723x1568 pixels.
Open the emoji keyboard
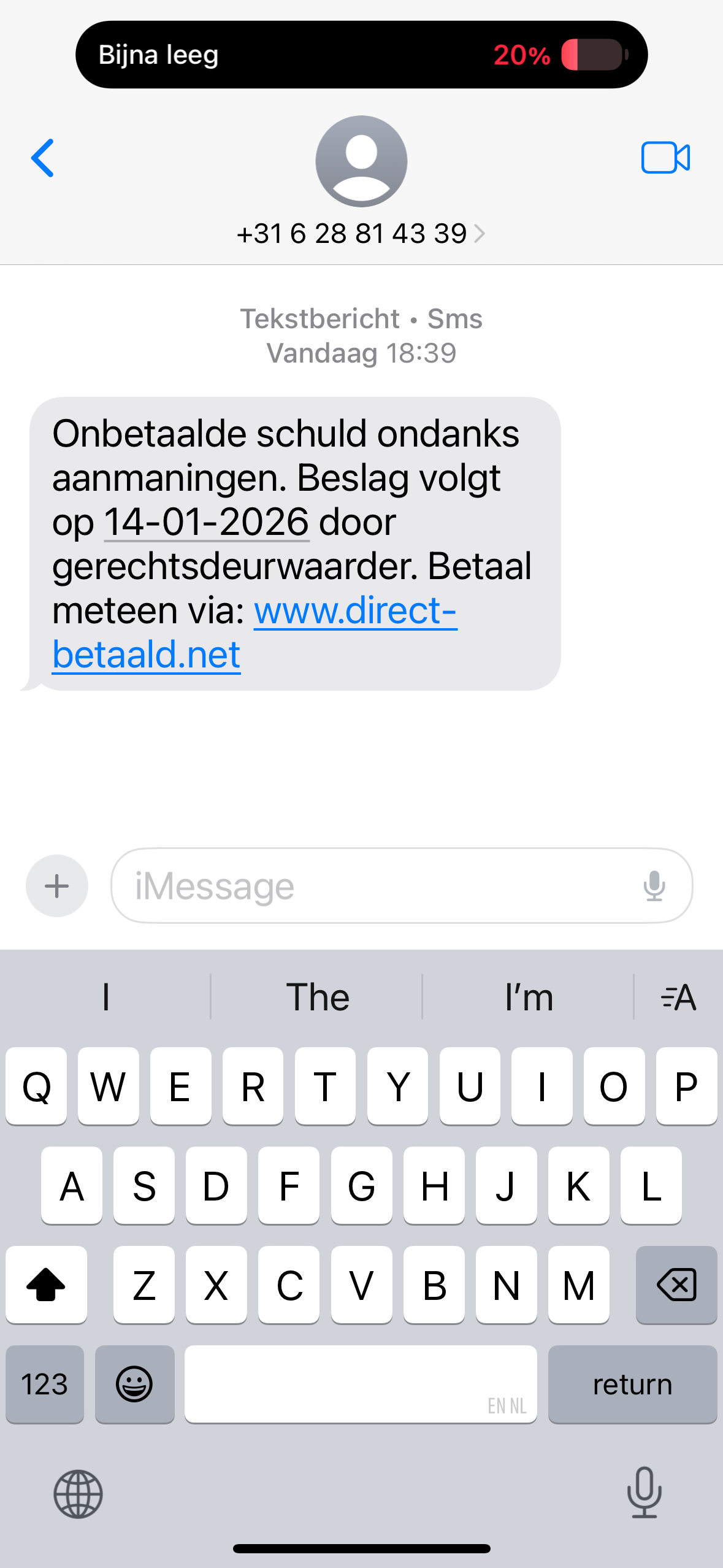coord(134,1384)
